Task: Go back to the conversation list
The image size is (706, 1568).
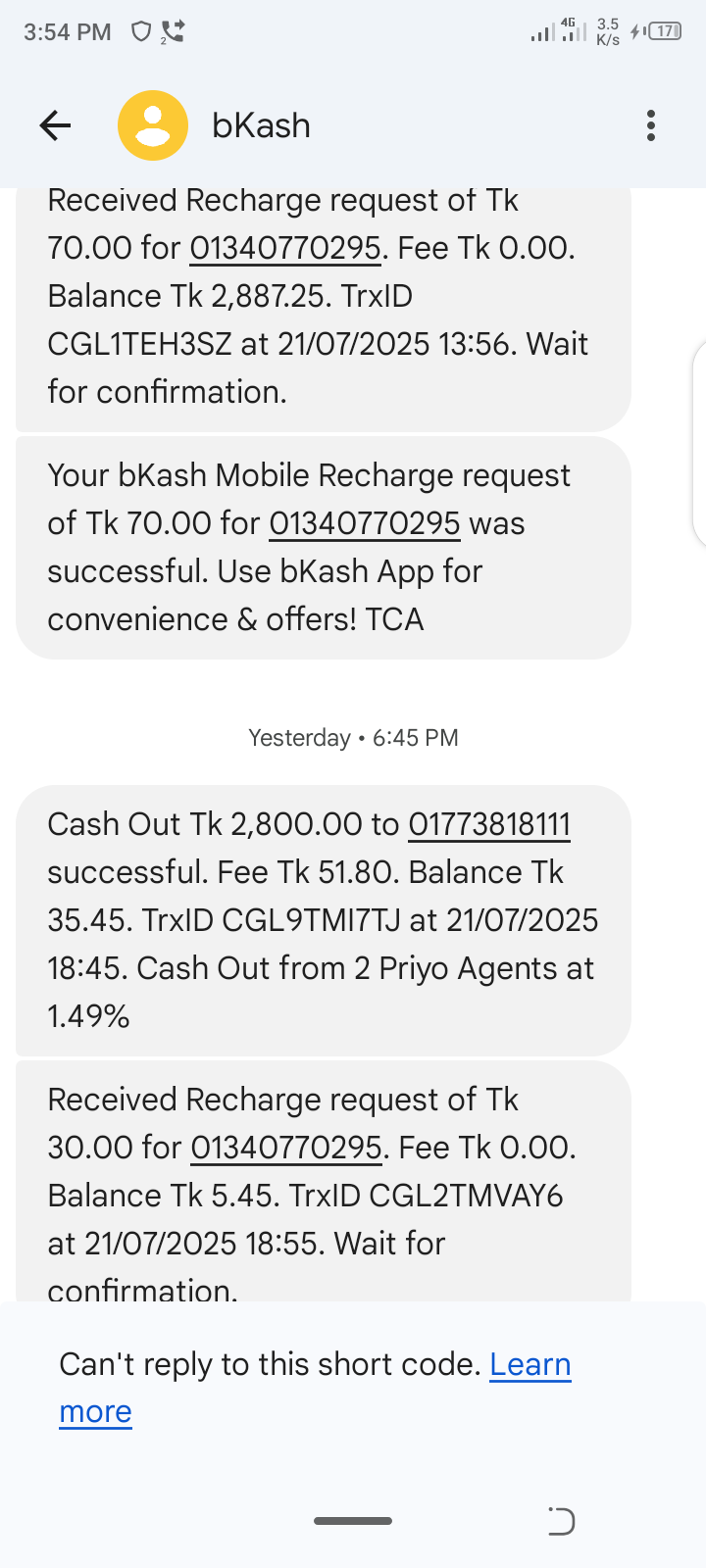Action: click(56, 125)
